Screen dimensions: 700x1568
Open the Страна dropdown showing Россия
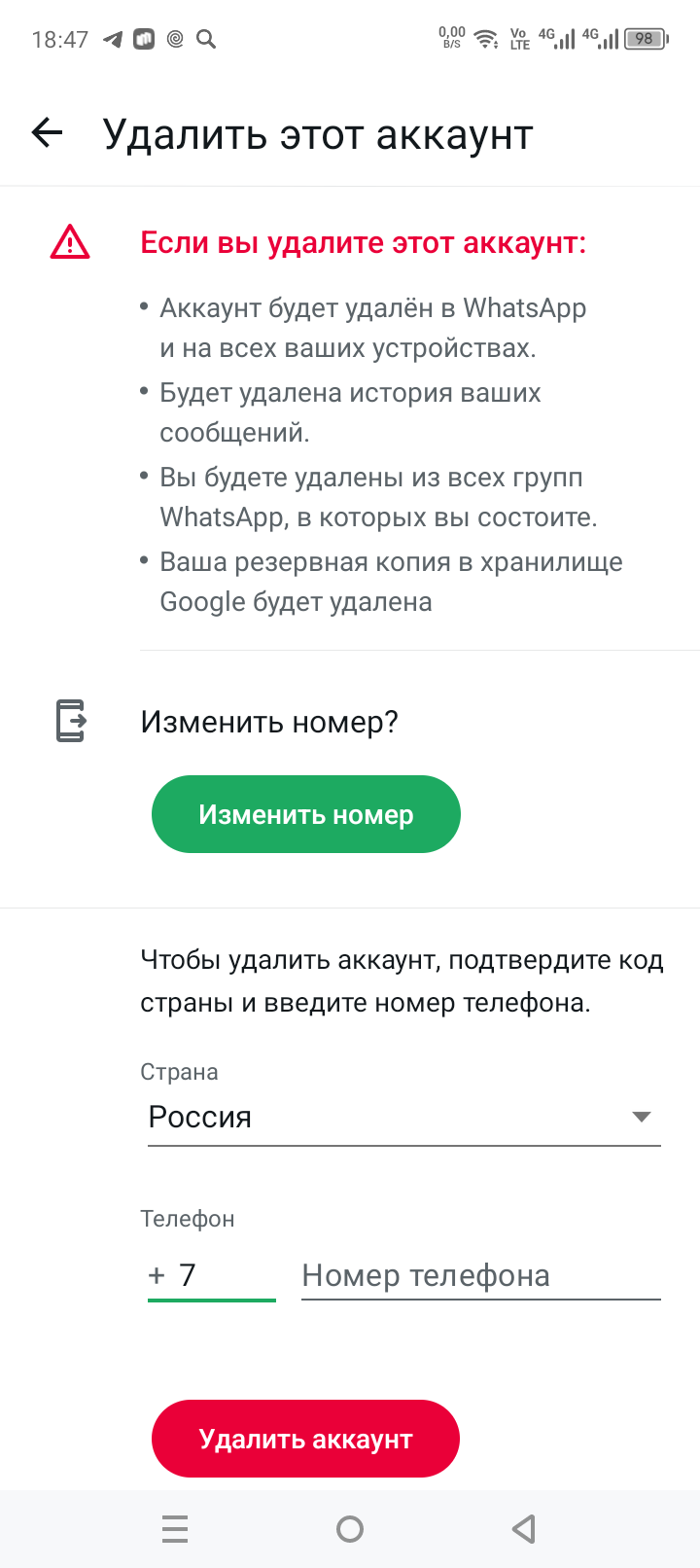(404, 1117)
